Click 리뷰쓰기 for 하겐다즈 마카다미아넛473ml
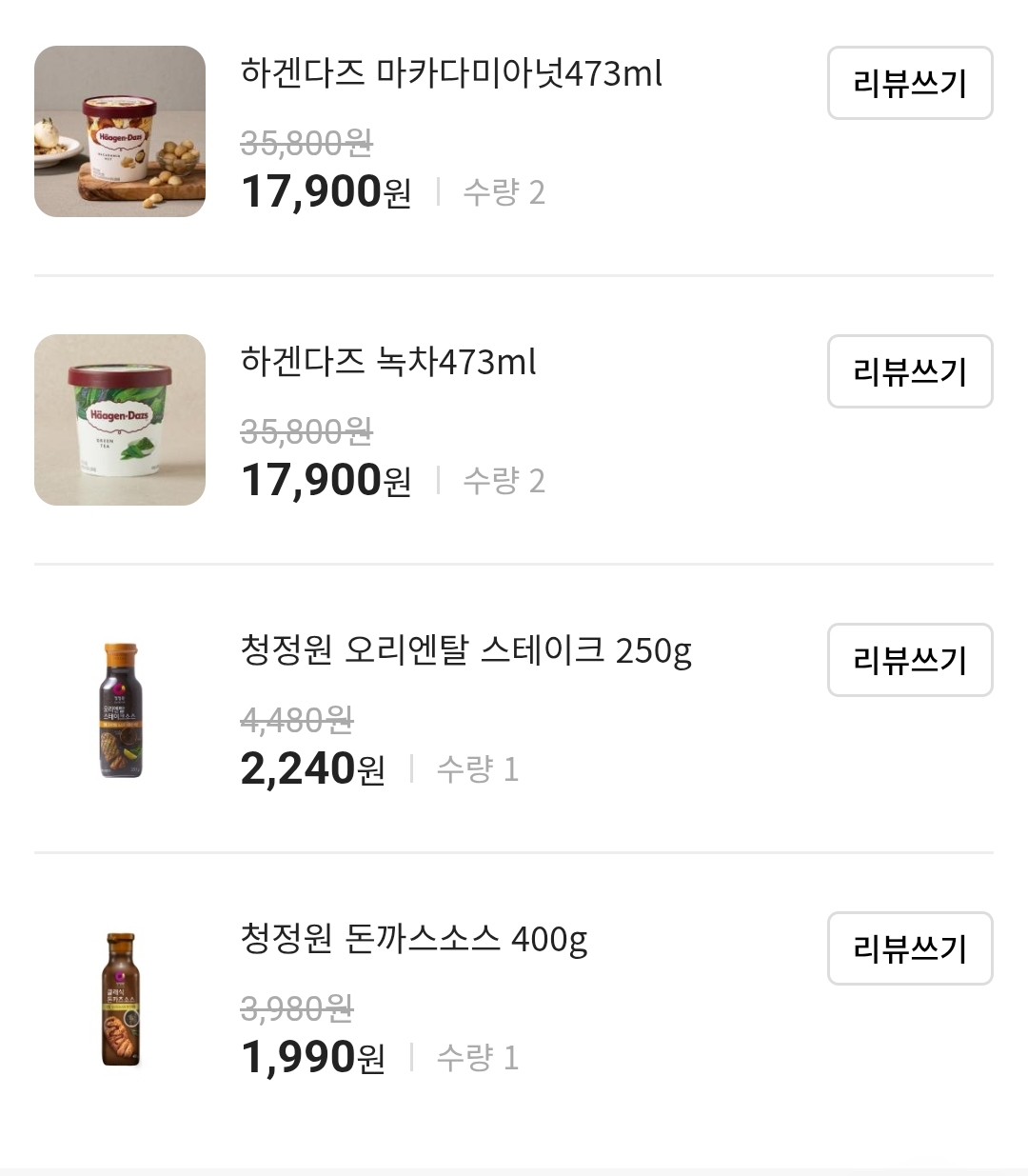Screen dimensions: 1028x1176 (x=909, y=83)
